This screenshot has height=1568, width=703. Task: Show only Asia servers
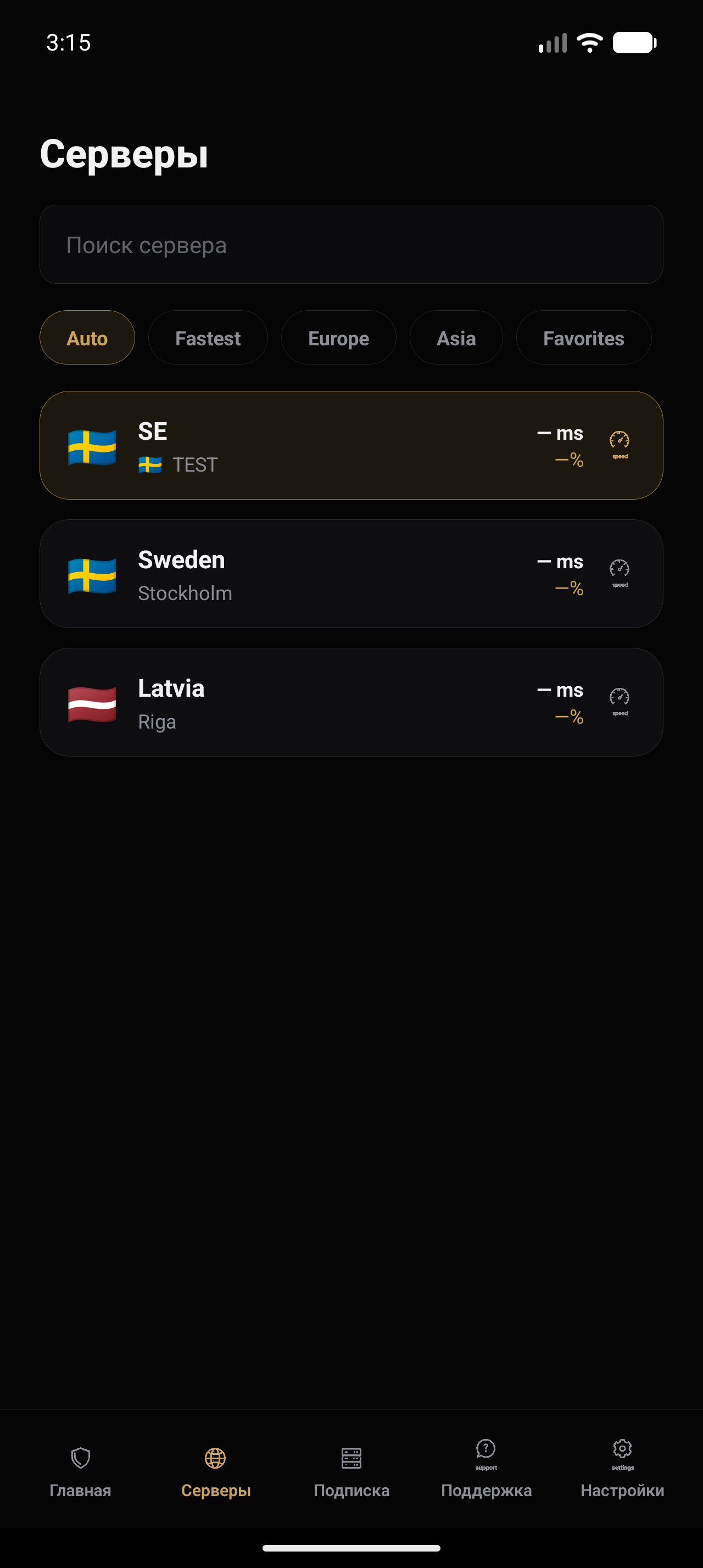coord(456,338)
